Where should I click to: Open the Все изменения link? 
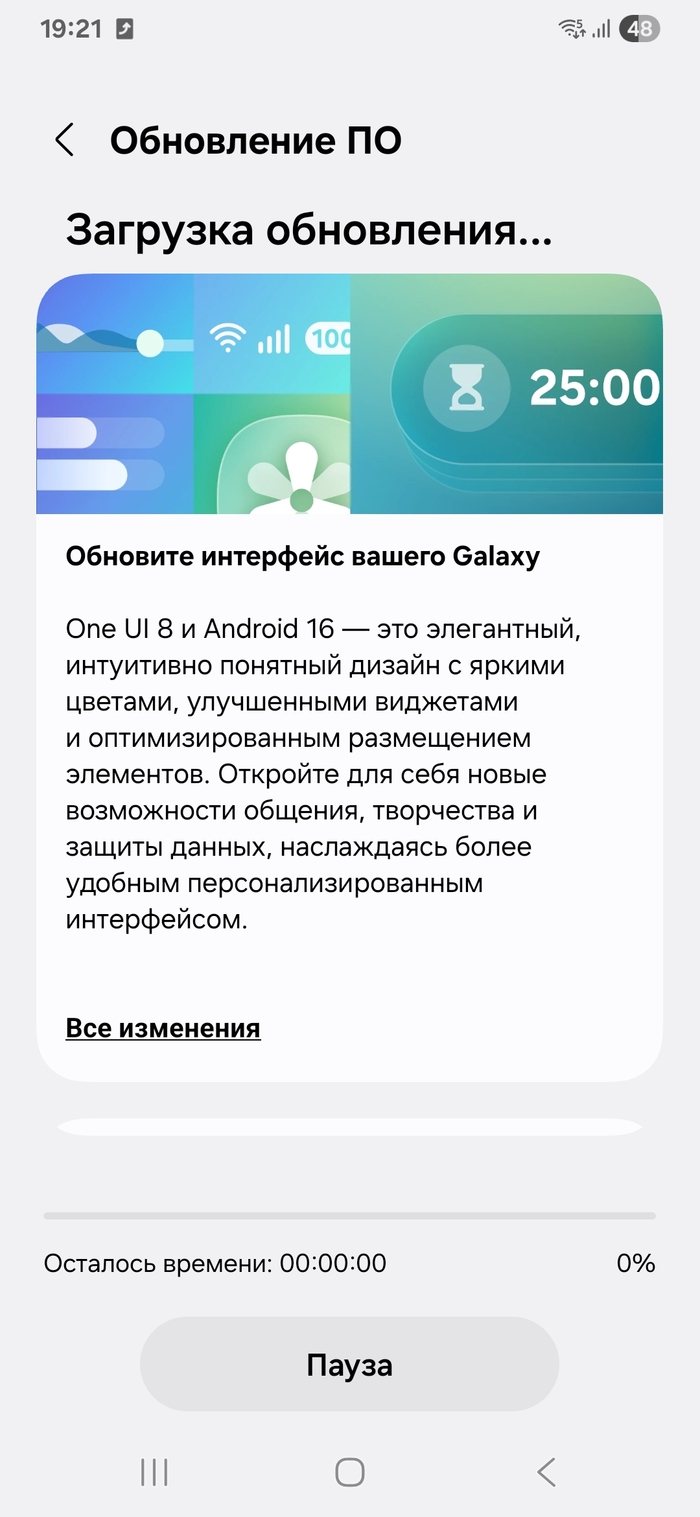click(x=163, y=1028)
